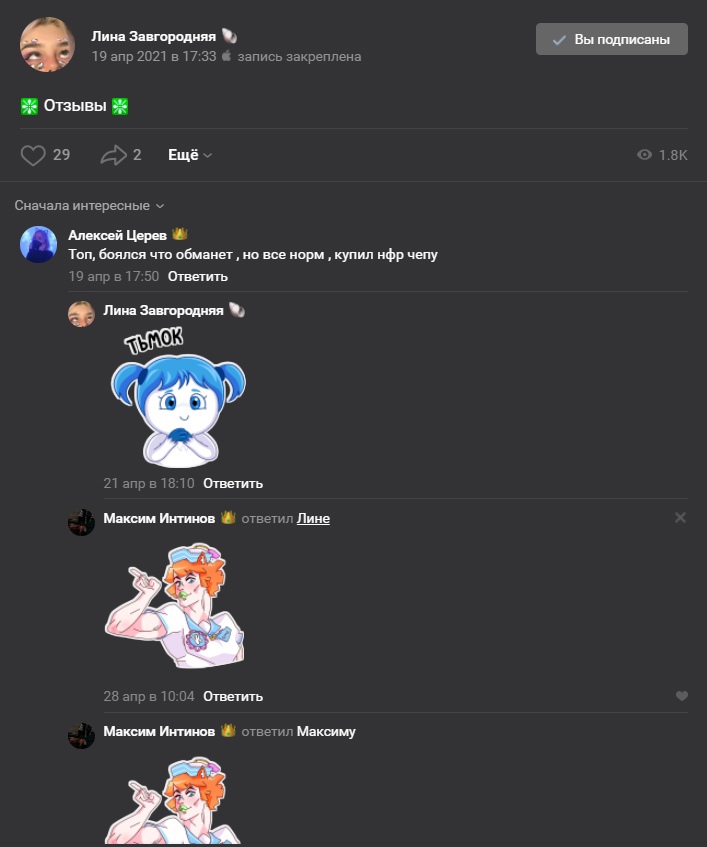707x847 pixels.
Task: Like the 'Отзывы' post
Action: click(34, 155)
